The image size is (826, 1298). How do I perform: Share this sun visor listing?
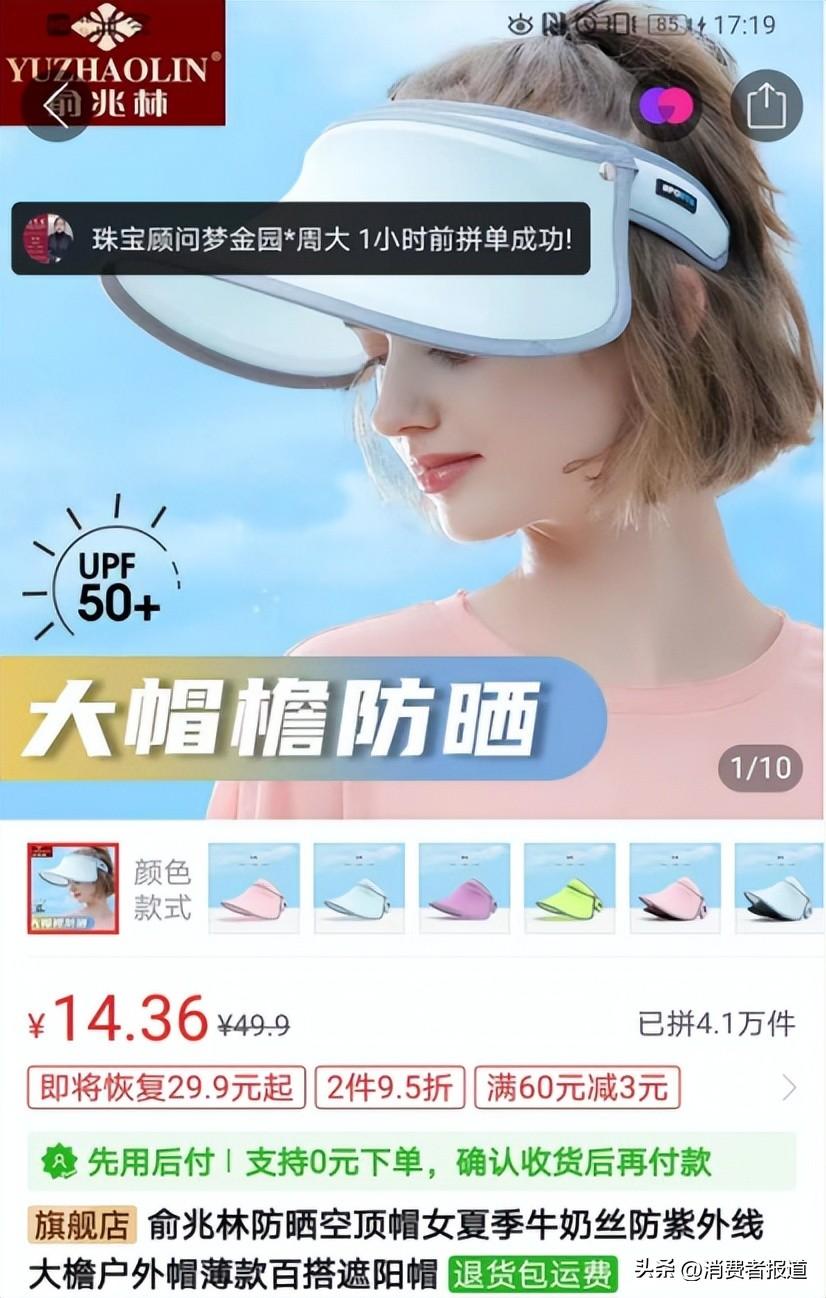coord(766,104)
